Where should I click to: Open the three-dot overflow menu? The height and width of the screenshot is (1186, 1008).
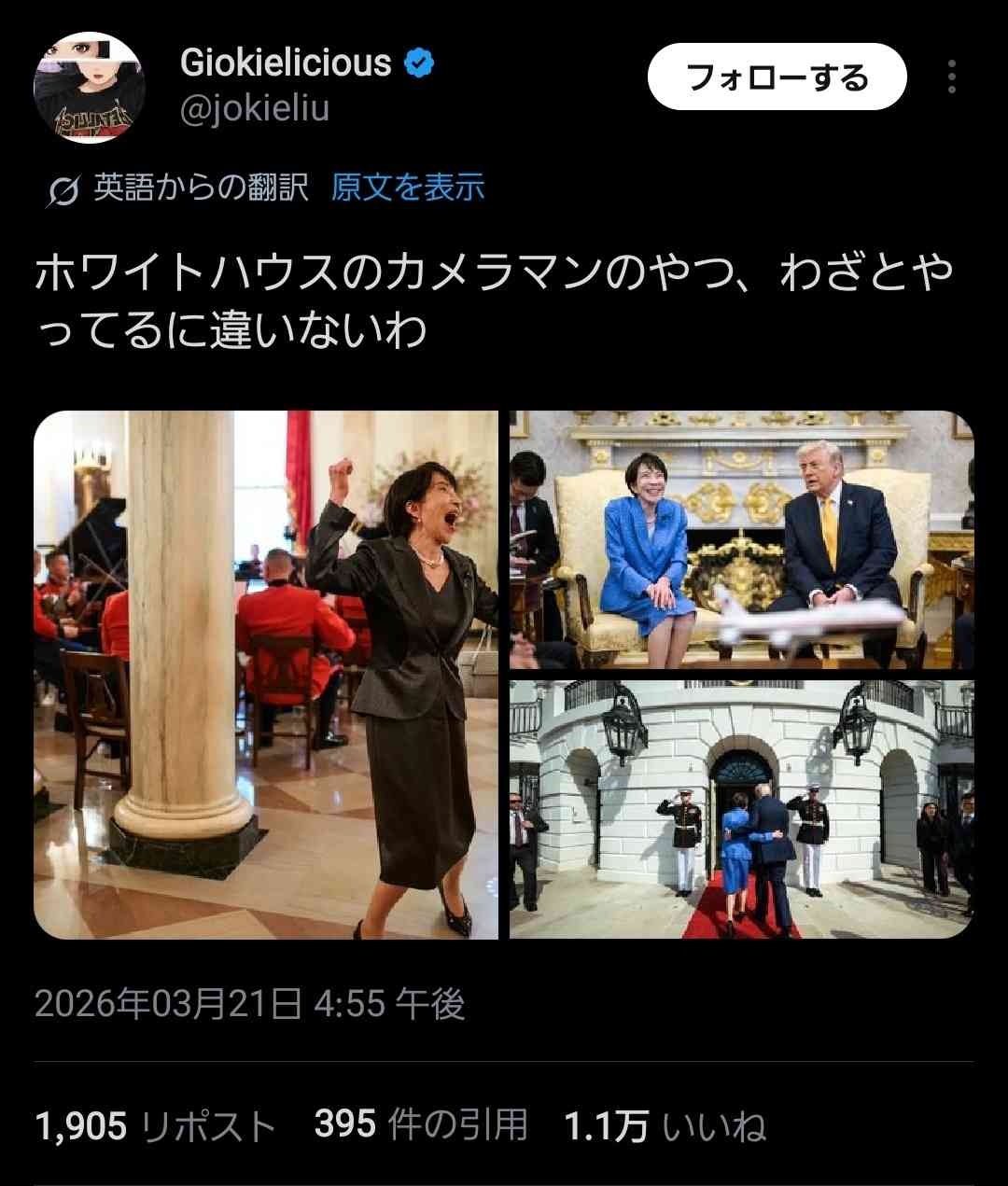[x=951, y=77]
